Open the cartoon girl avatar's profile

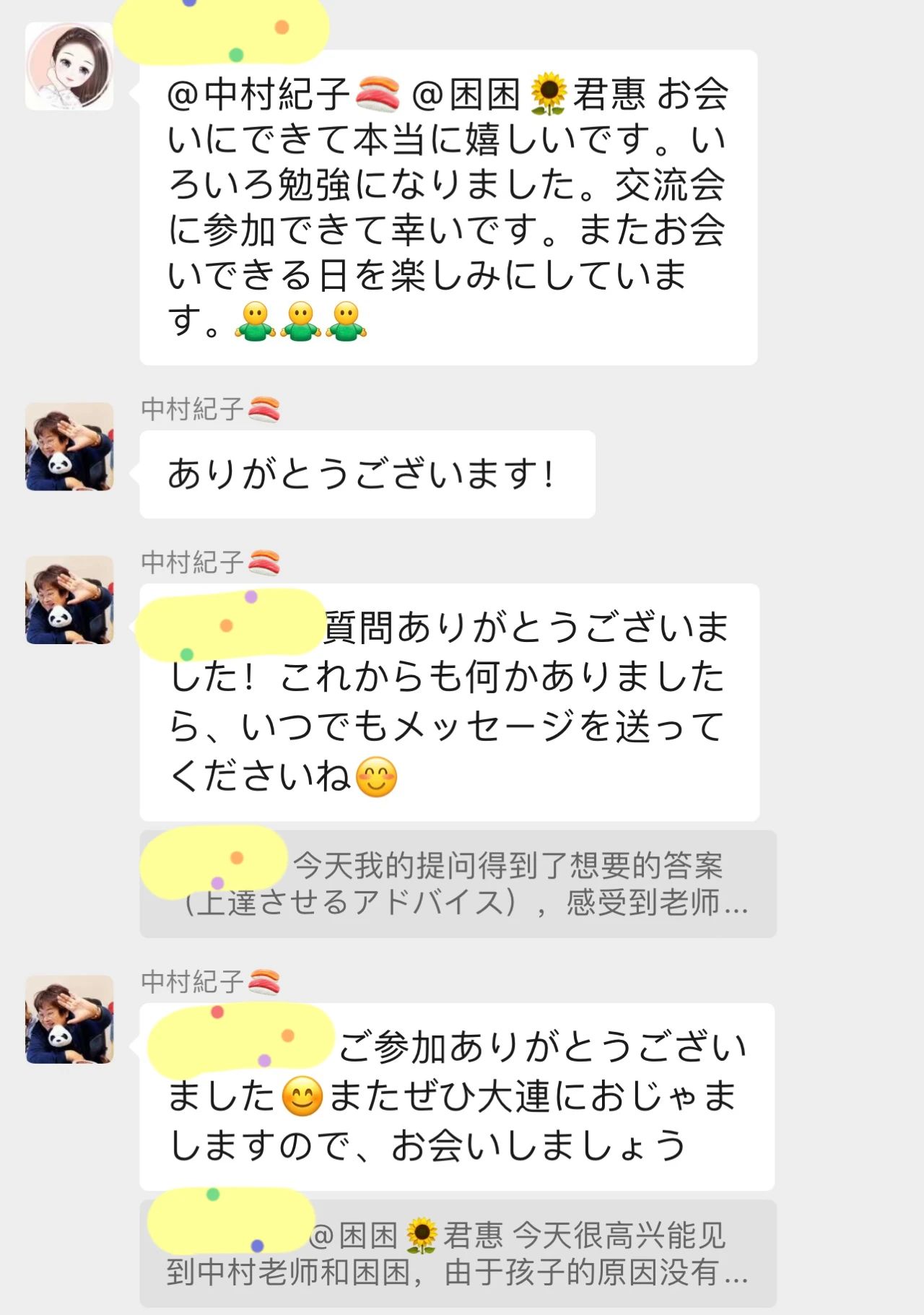[x=69, y=66]
